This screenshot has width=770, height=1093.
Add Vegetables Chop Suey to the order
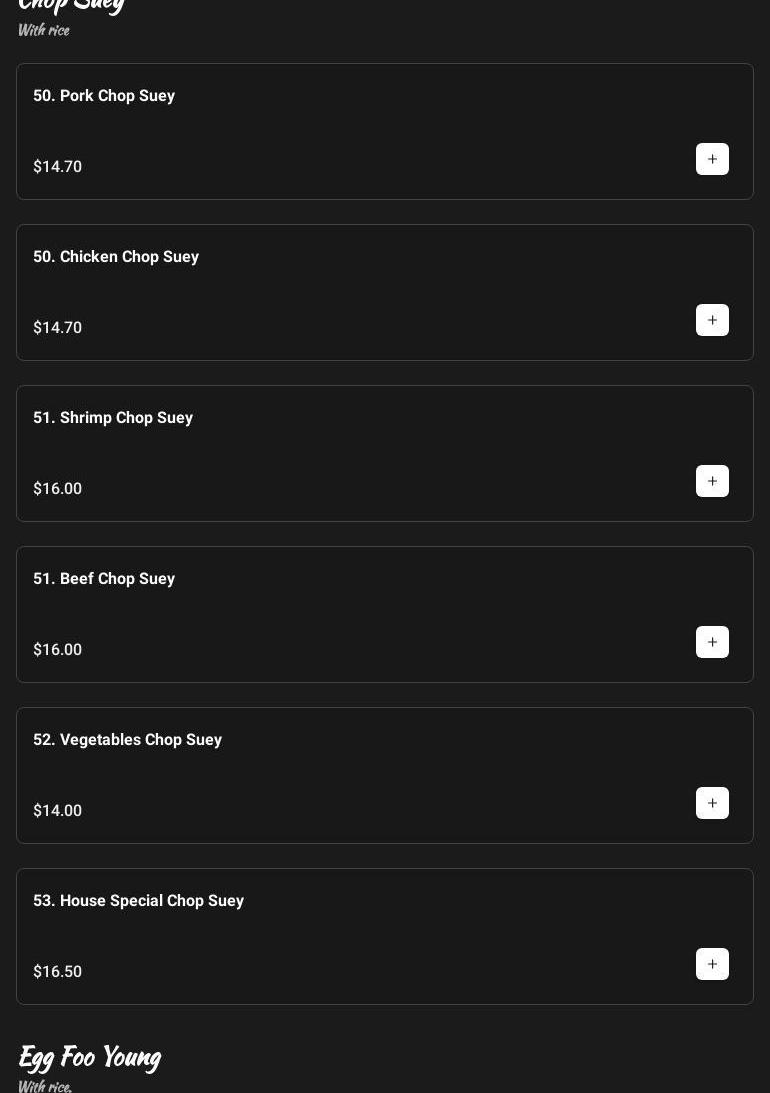tap(712, 803)
